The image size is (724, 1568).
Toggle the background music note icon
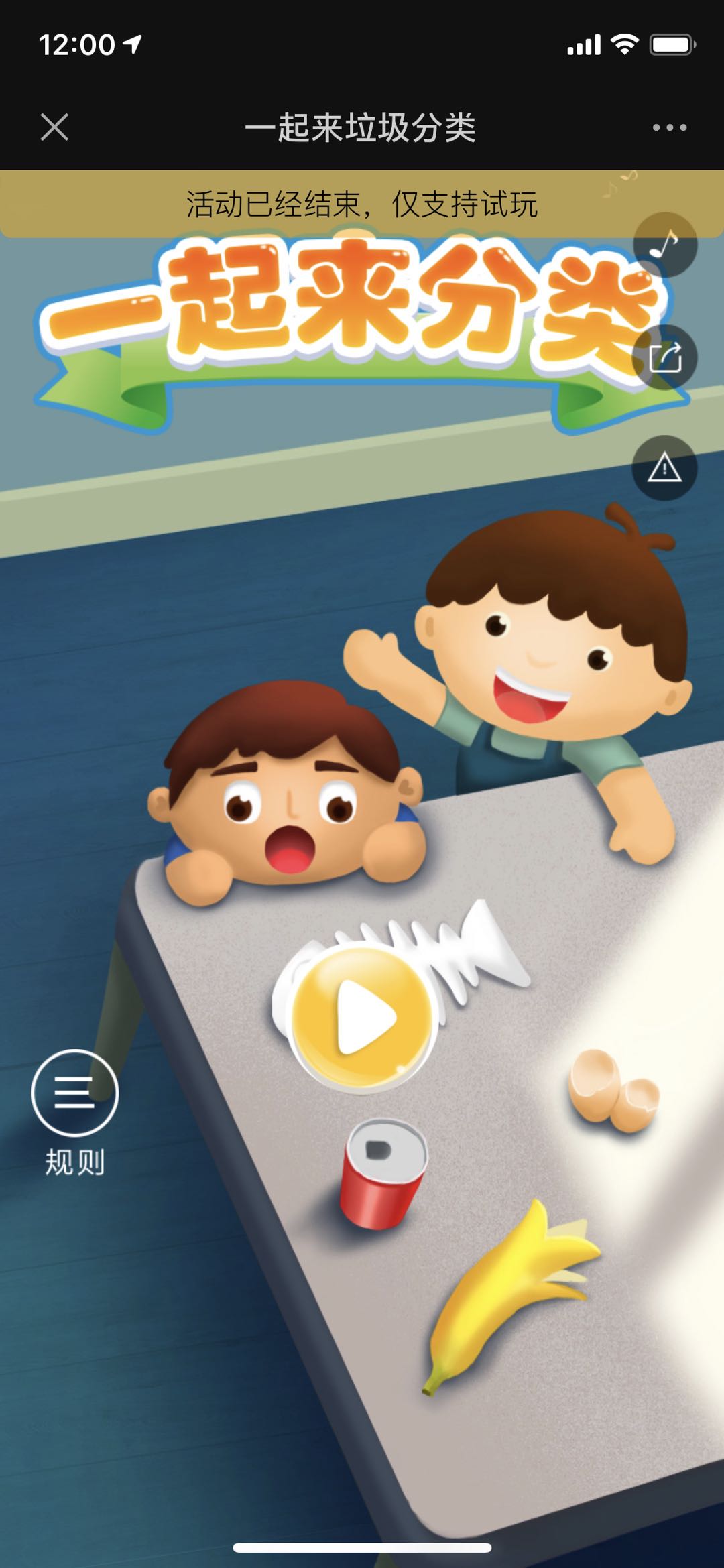665,245
